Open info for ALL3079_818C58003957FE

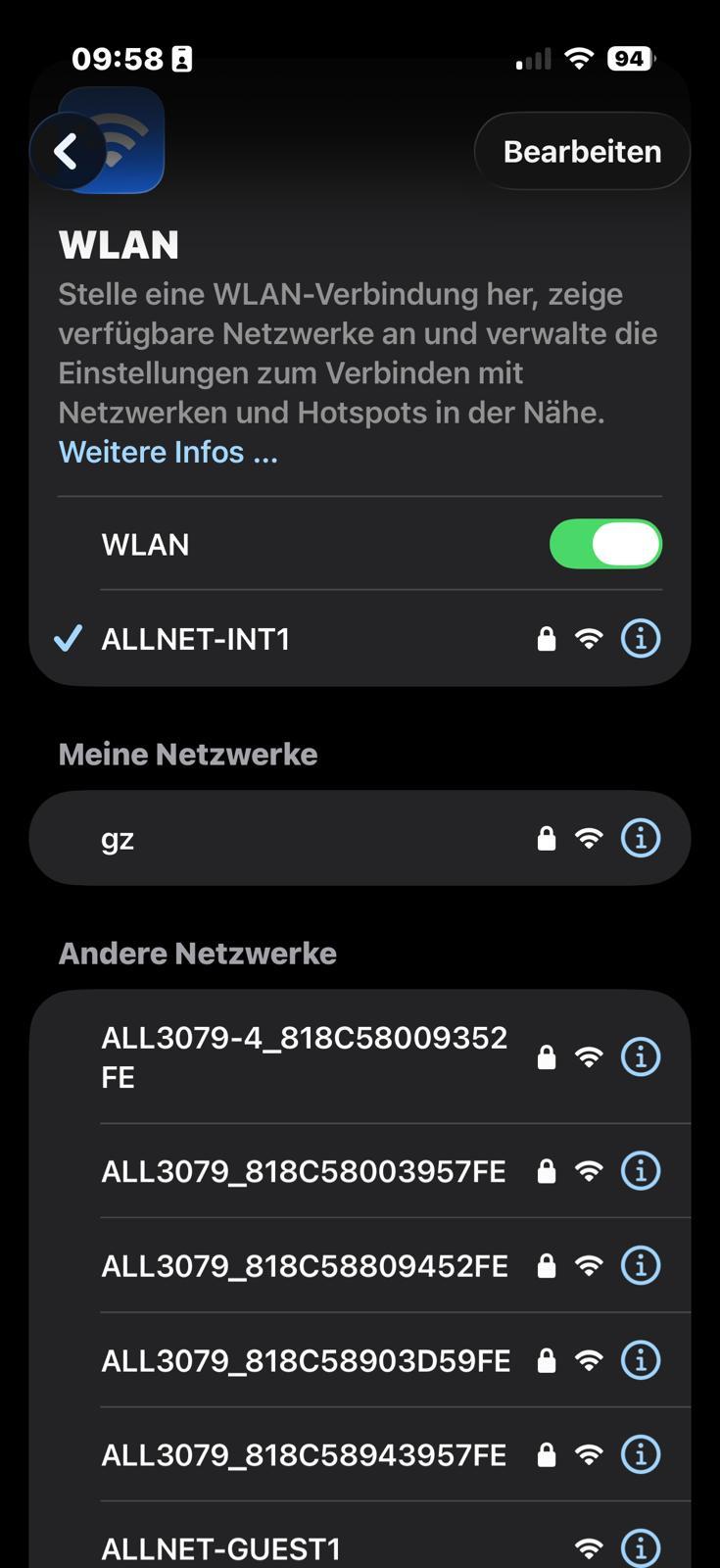(641, 1171)
